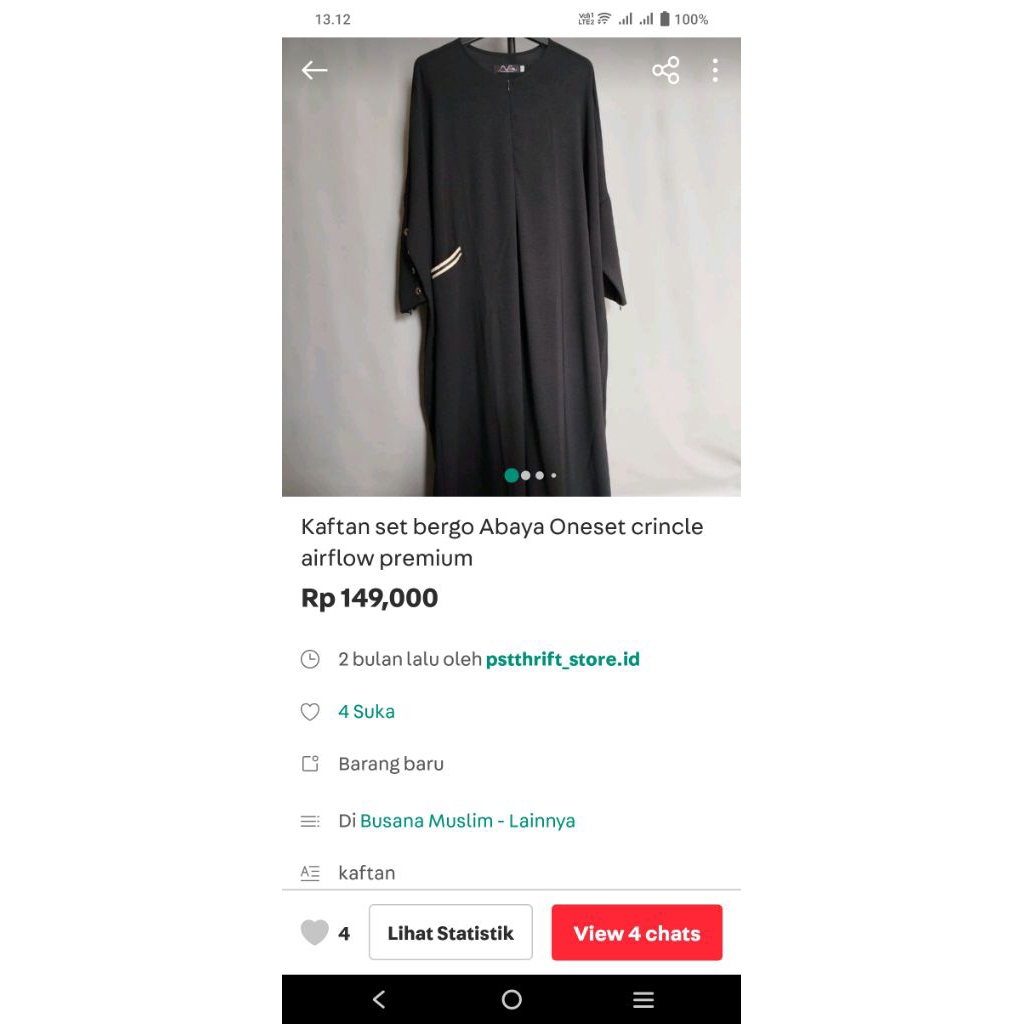See who liked via 4 Suka
The image size is (1024, 1024).
point(366,712)
